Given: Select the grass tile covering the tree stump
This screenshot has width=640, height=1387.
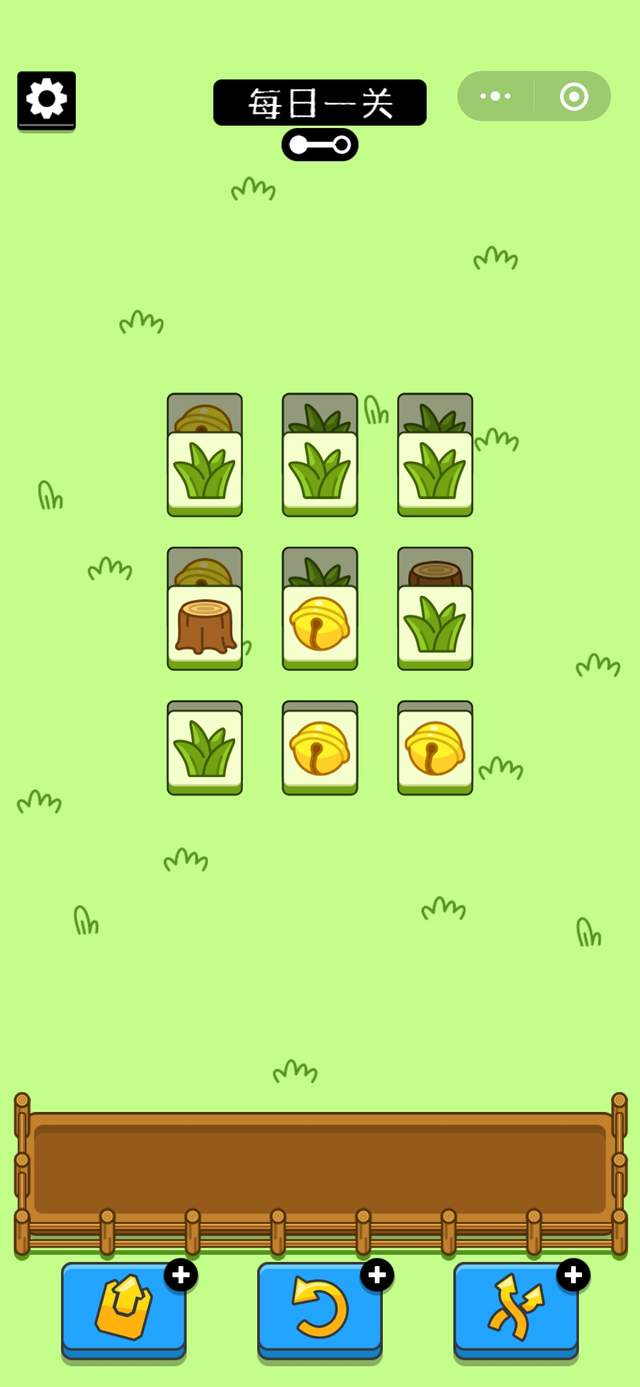Looking at the screenshot, I should point(435,626).
